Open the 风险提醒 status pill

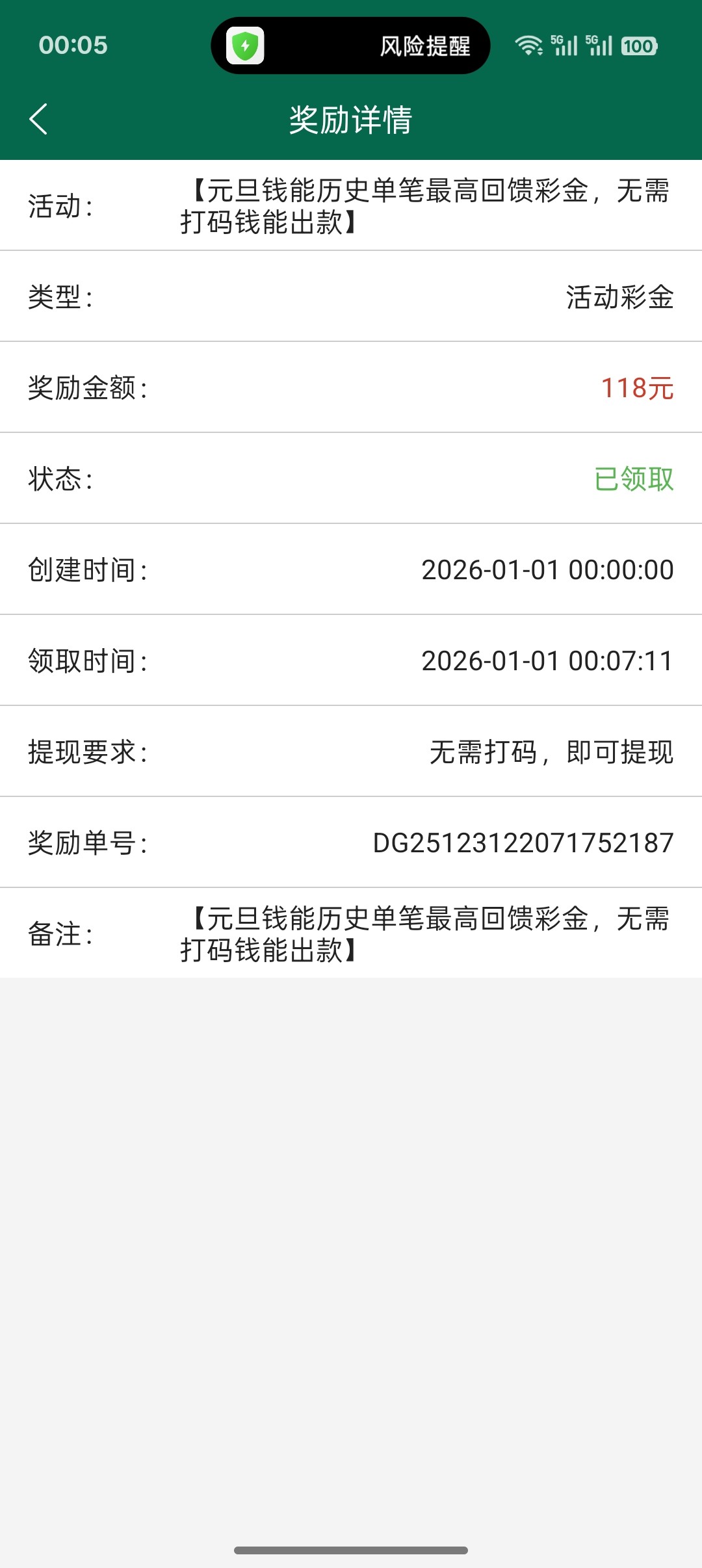[x=350, y=46]
